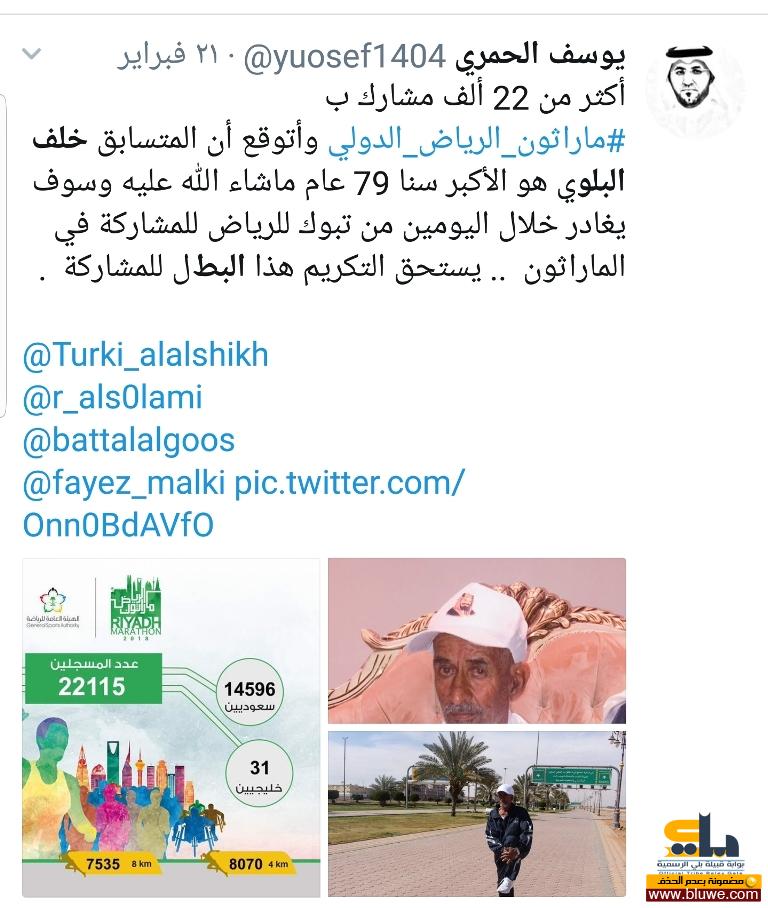Open the @r_als0lami mention
The height and width of the screenshot is (908, 768).
coord(112,398)
